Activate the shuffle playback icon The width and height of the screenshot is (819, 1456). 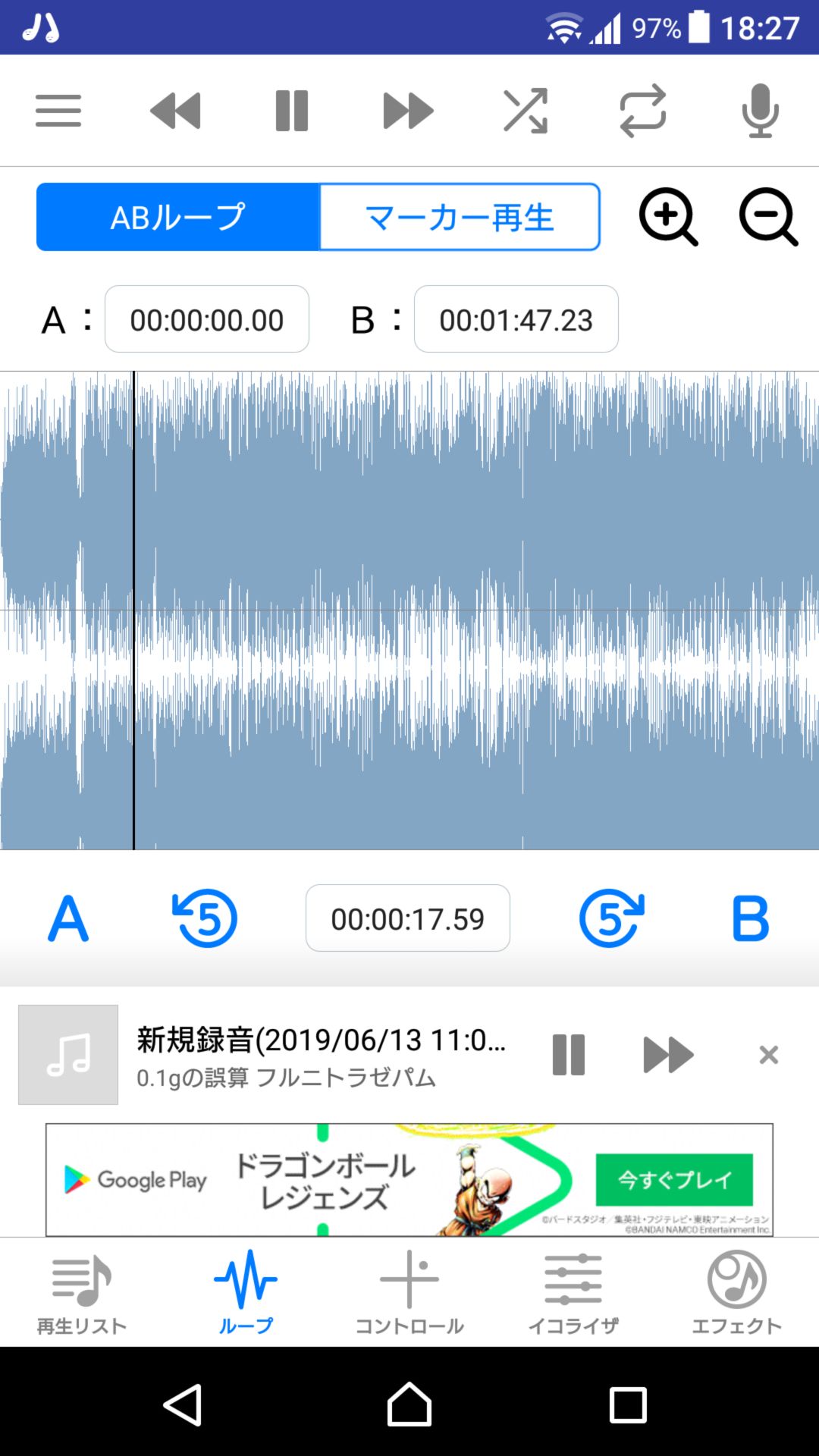(526, 110)
